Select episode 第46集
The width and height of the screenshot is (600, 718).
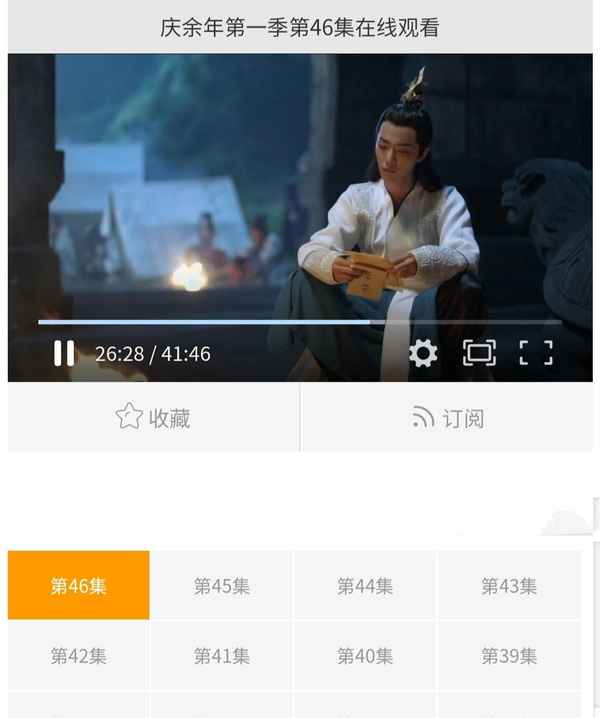coord(78,585)
